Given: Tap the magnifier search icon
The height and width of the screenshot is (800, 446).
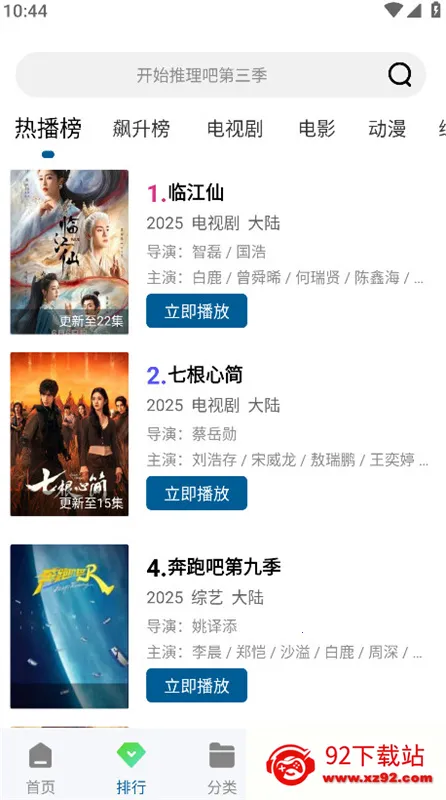Looking at the screenshot, I should [x=399, y=75].
